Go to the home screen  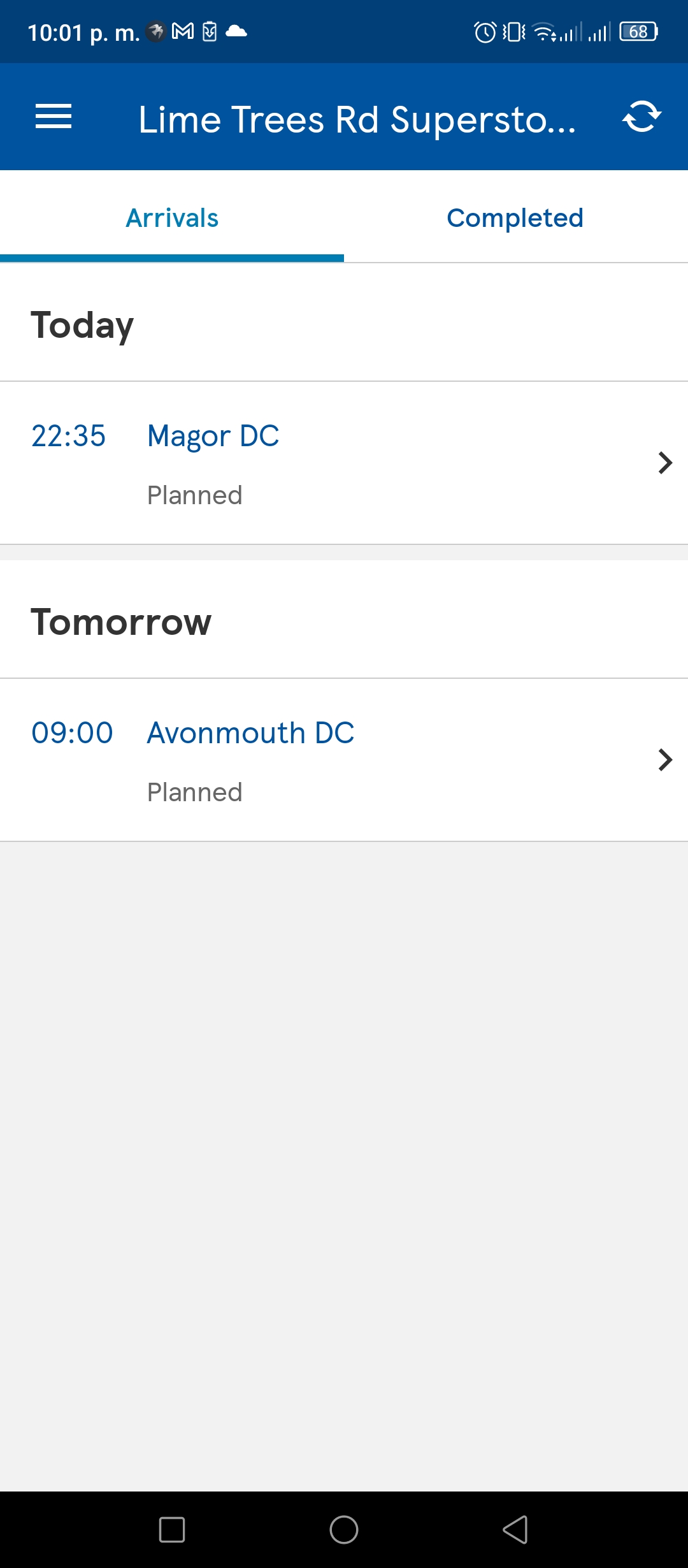point(344,1529)
